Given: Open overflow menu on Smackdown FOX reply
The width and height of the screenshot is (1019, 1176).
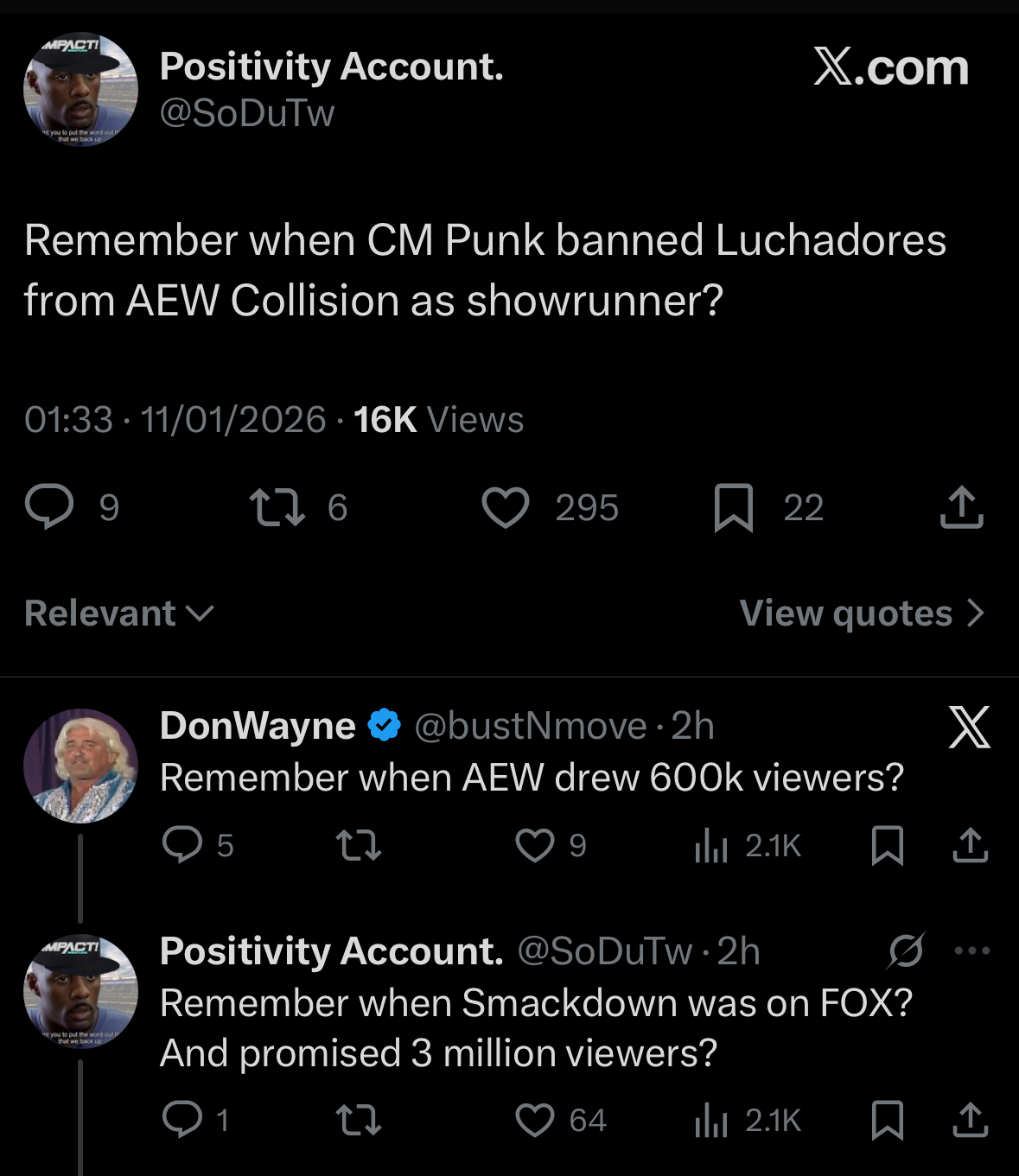Looking at the screenshot, I should [x=972, y=951].
